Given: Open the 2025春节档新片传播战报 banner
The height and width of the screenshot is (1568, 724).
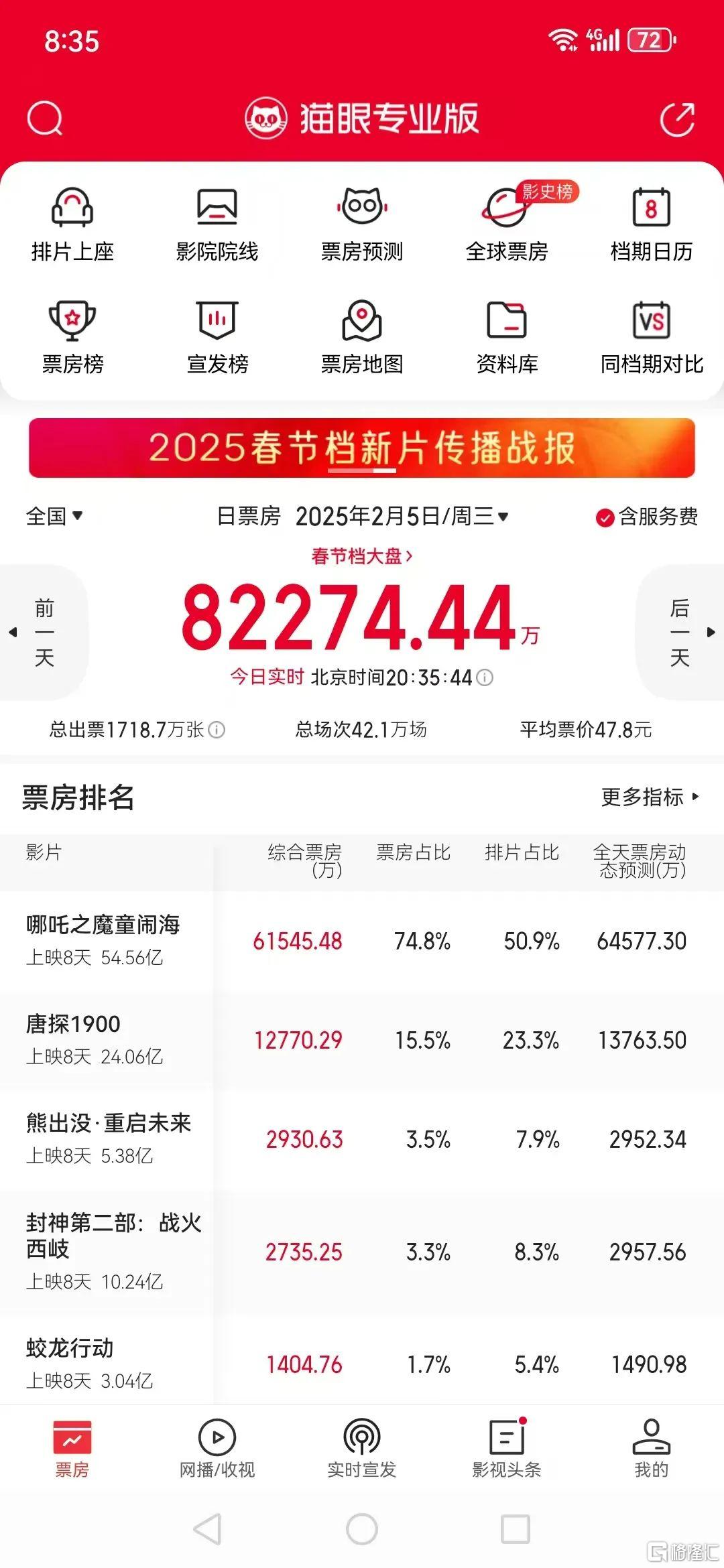Looking at the screenshot, I should pyautogui.click(x=362, y=448).
